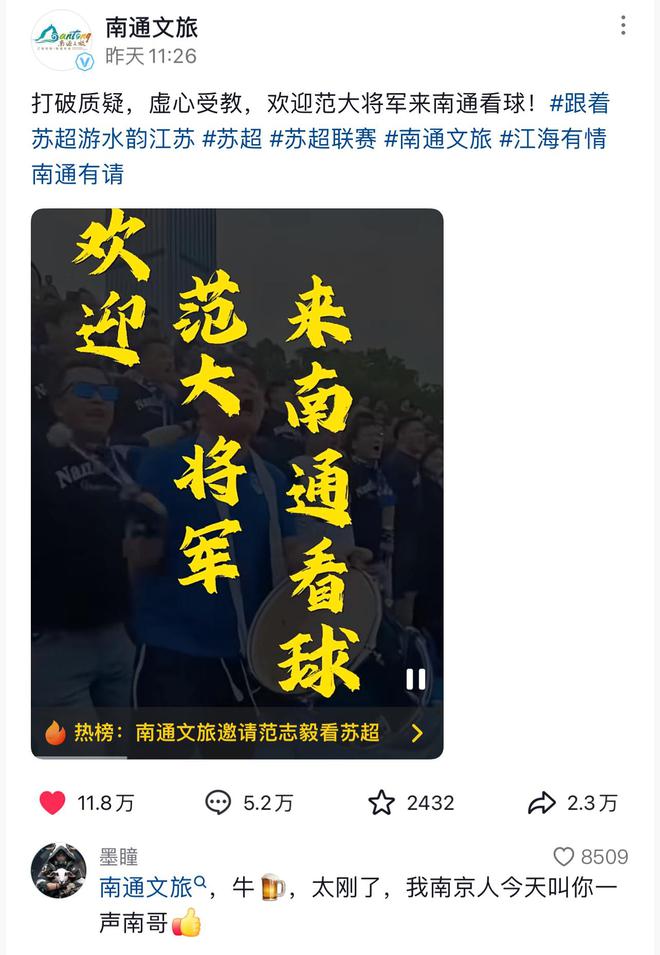Like 墨瞳's comment
This screenshot has height=955, width=660.
pyautogui.click(x=565, y=857)
